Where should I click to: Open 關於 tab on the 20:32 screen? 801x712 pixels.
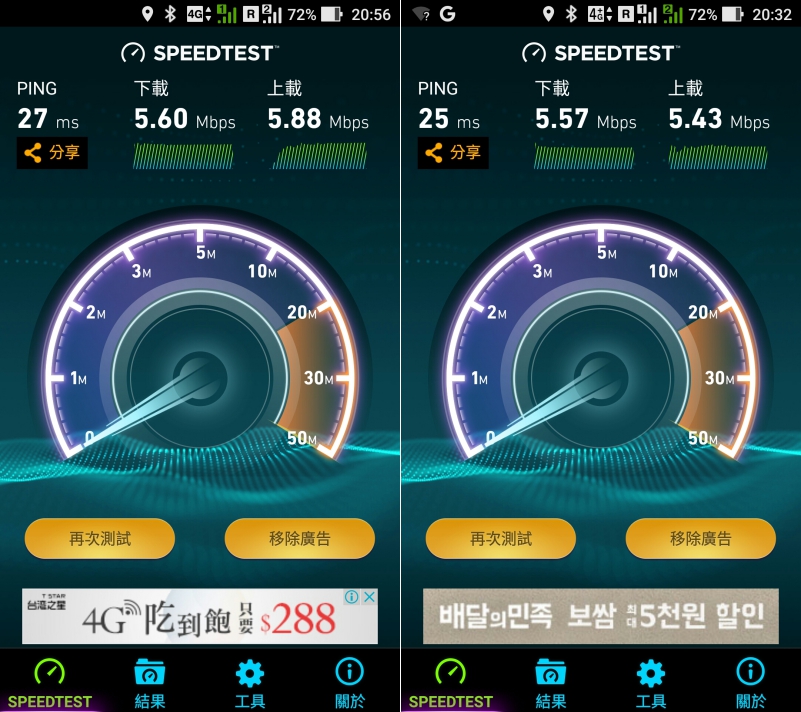[x=750, y=683]
